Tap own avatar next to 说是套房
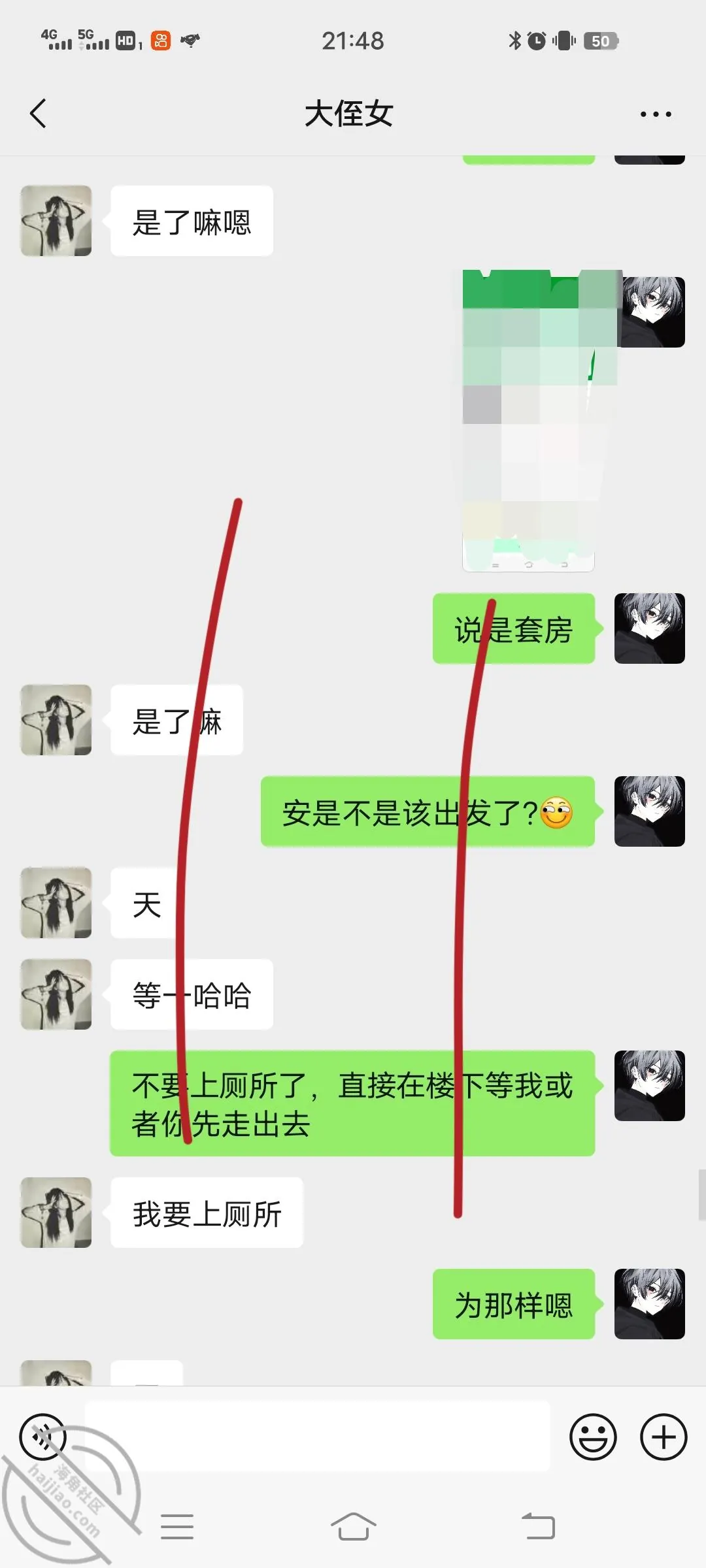Screen dimensions: 706x1568 click(x=650, y=629)
